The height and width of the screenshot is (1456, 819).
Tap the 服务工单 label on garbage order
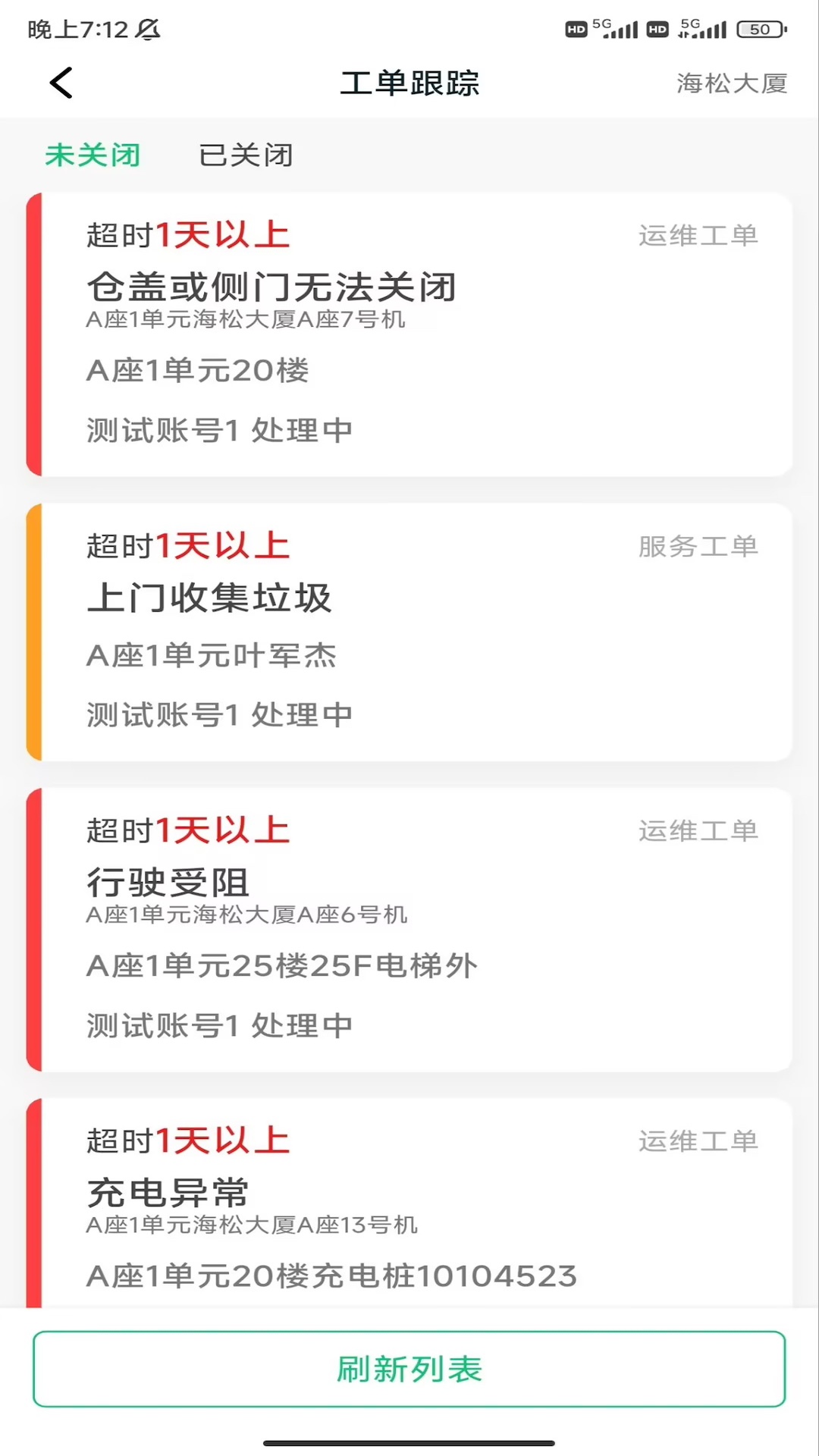(x=698, y=545)
